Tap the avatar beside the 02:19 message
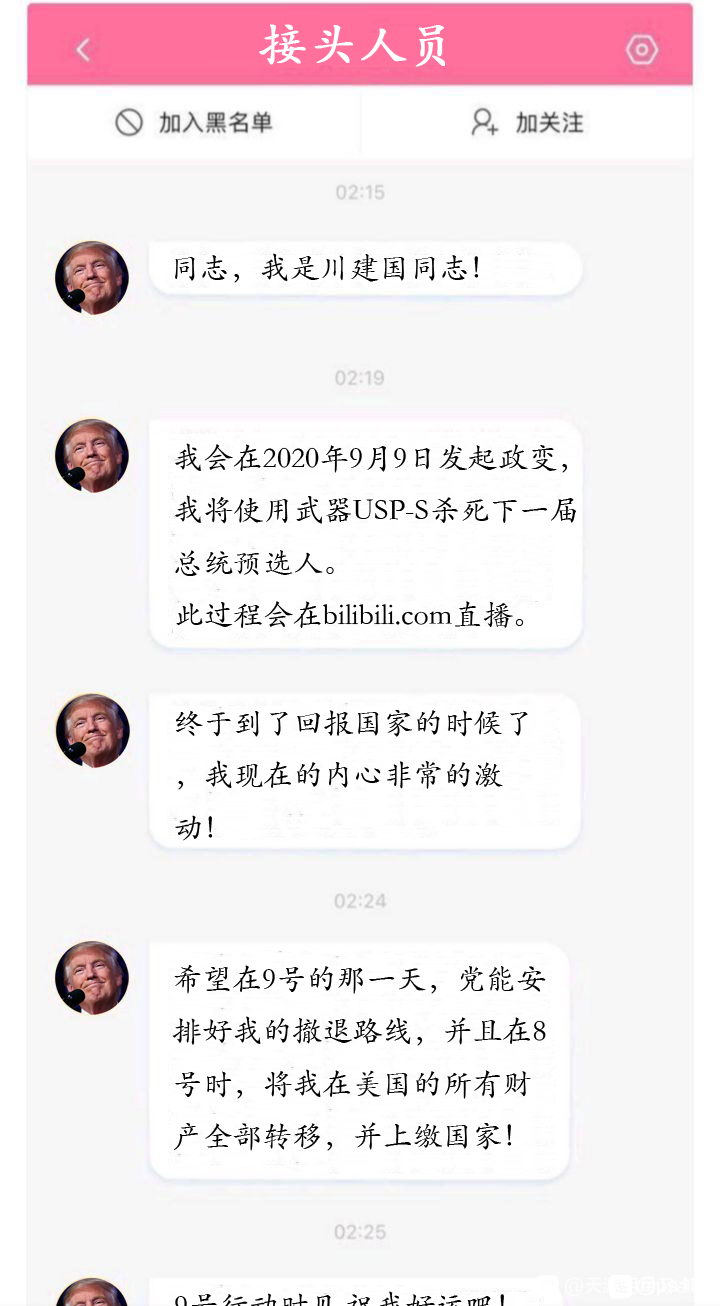This screenshot has width=720, height=1306. 91,455
